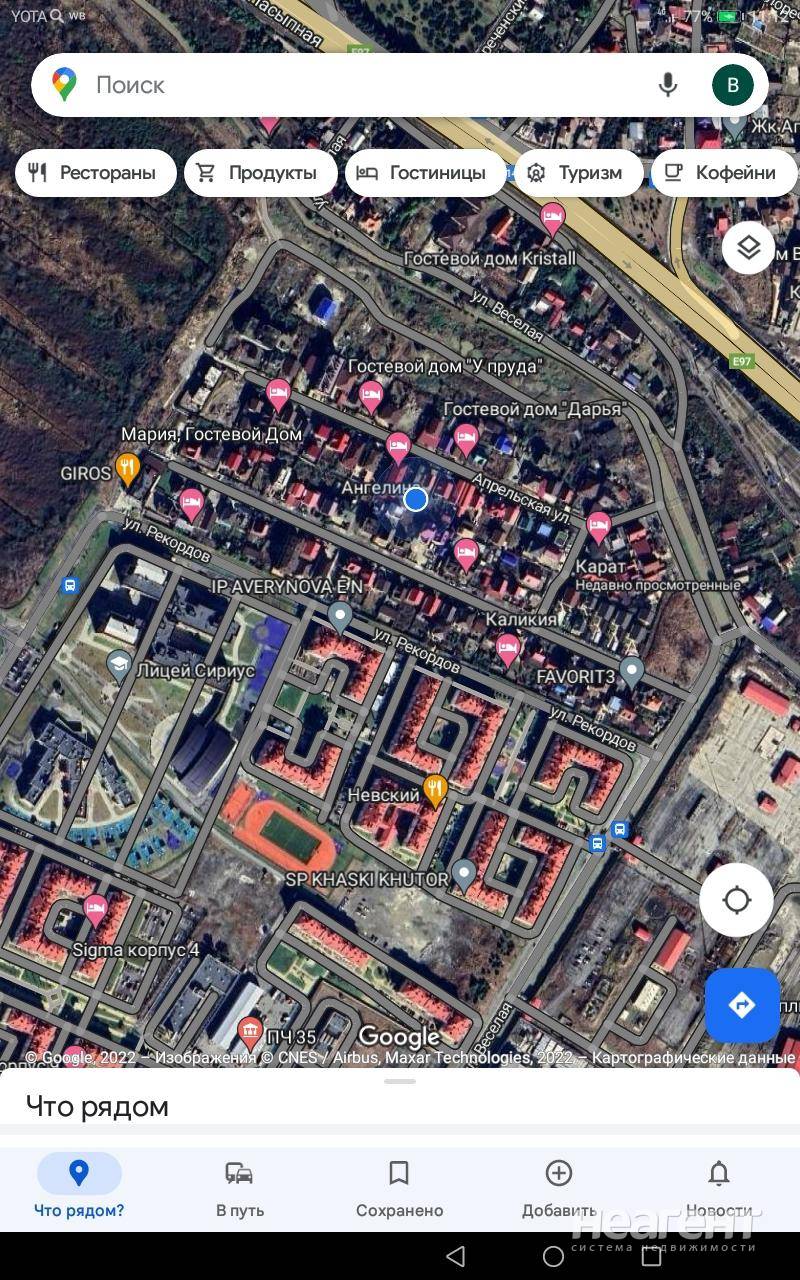Tap the GIROS restaurant marker
The height and width of the screenshot is (1280, 800).
click(127, 468)
